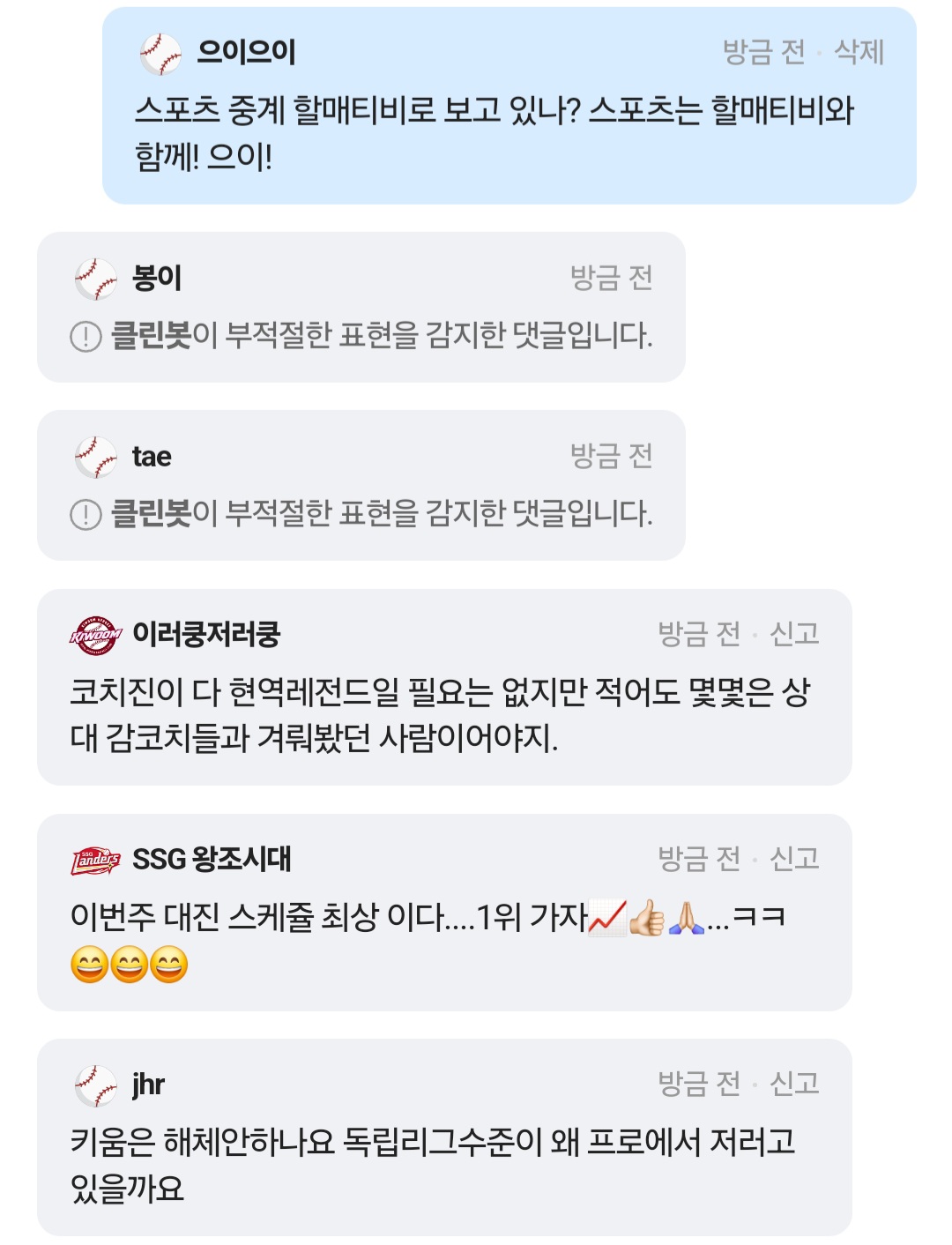Report the comment by SSG 왕조시대
This screenshot has width=952, height=1245.
(x=794, y=858)
